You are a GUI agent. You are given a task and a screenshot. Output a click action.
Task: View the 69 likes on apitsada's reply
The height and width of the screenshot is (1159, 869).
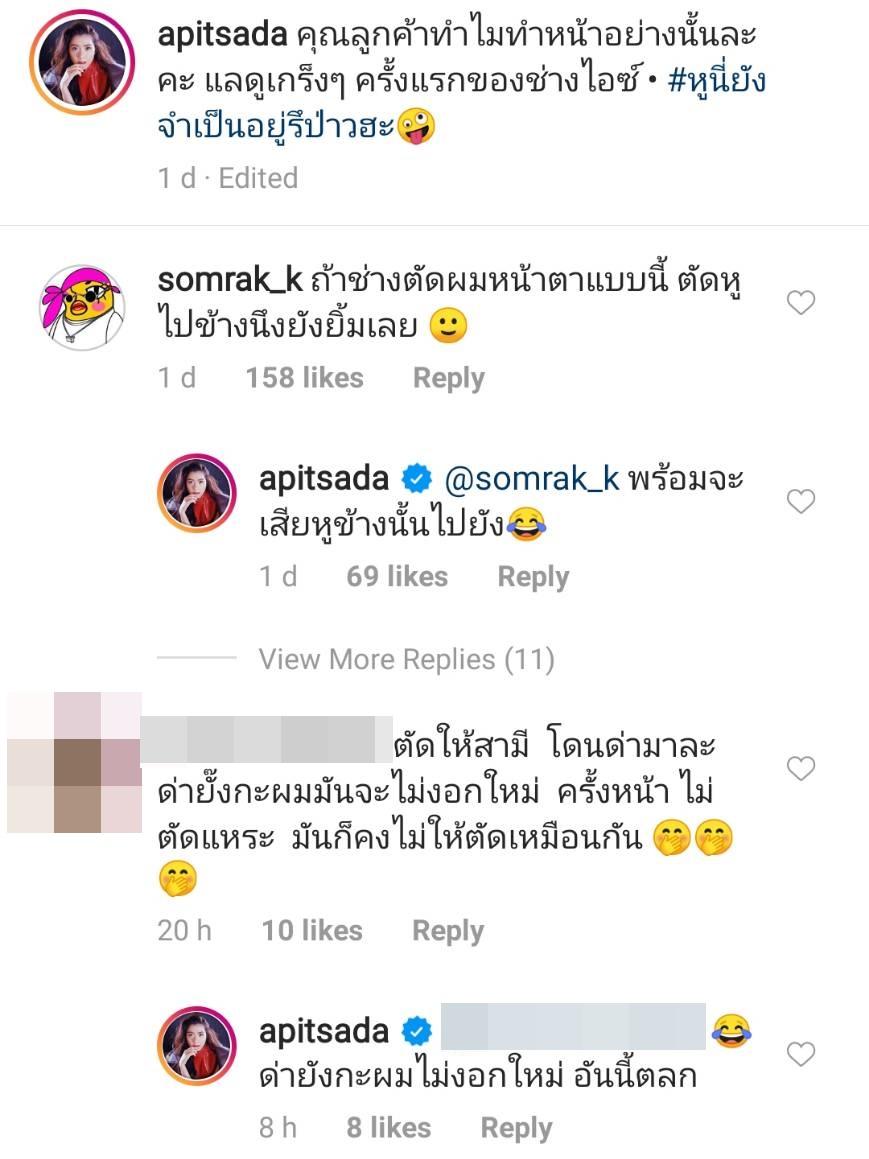click(x=396, y=577)
